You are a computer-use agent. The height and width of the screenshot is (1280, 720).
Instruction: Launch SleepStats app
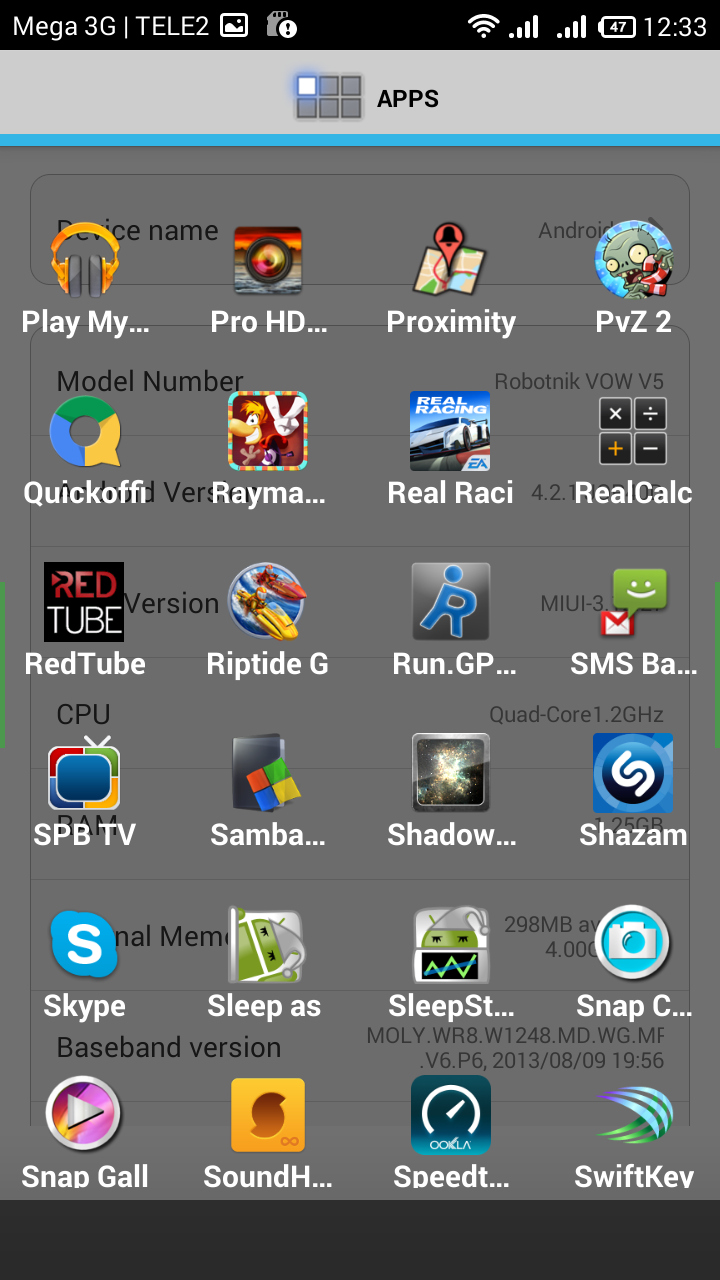click(451, 945)
